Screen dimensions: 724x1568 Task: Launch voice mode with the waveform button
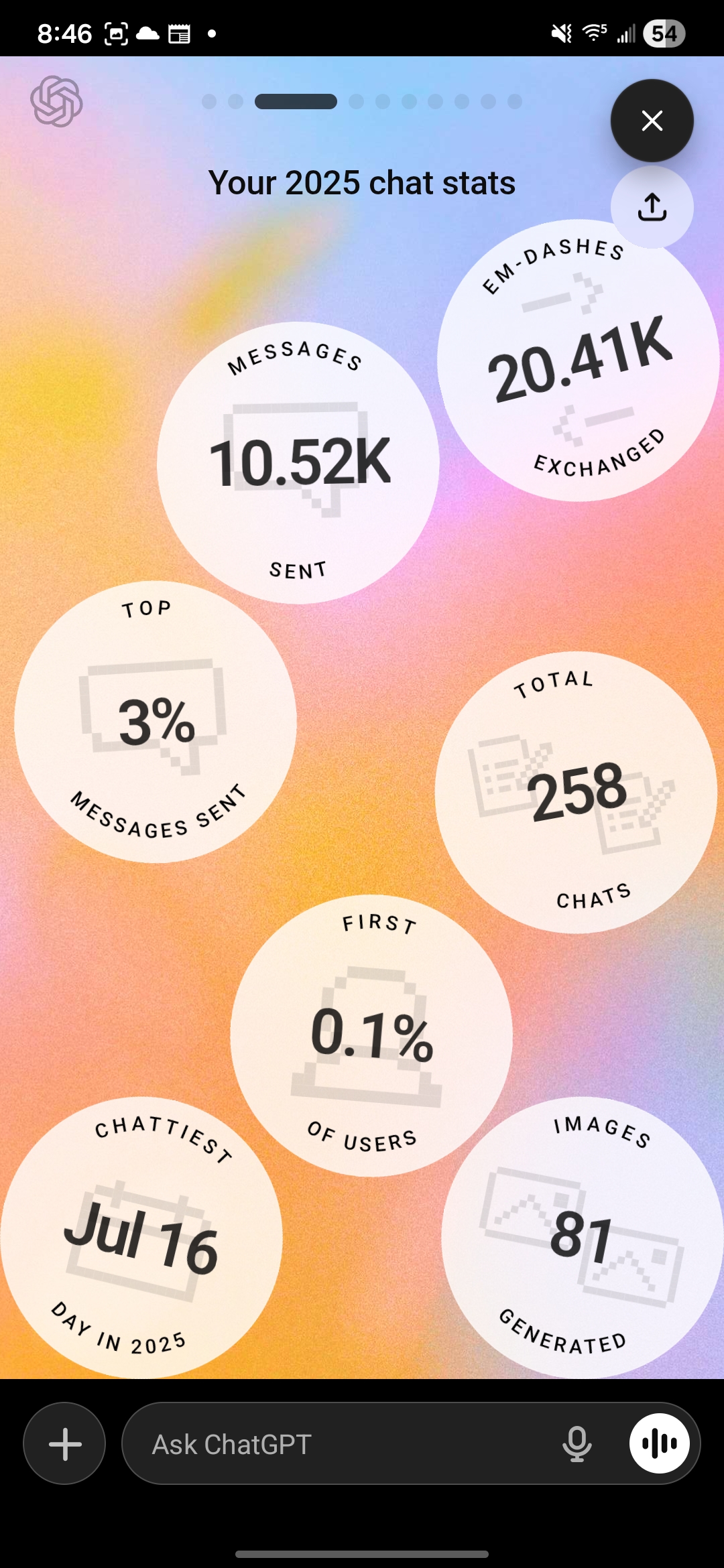pyautogui.click(x=659, y=1443)
